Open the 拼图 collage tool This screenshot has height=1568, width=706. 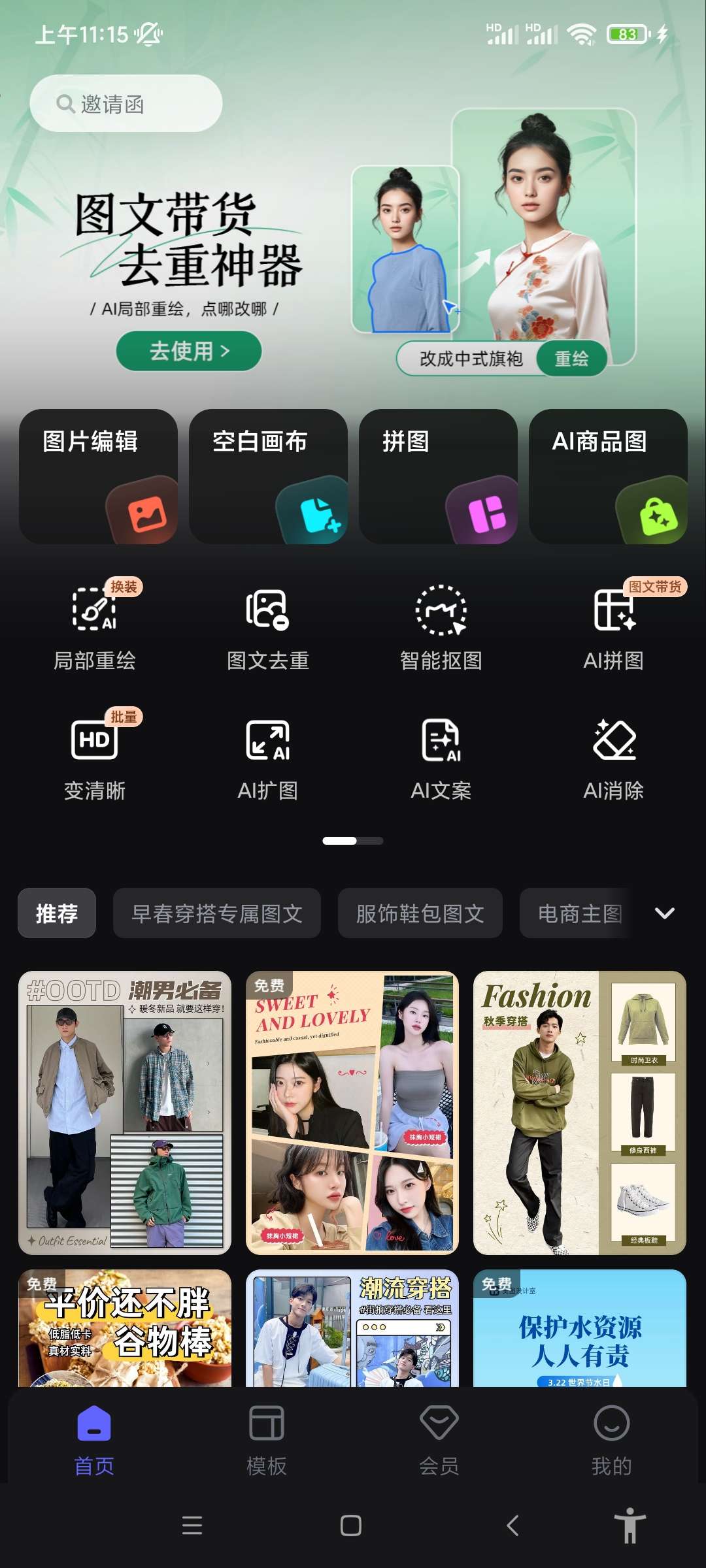tap(438, 476)
